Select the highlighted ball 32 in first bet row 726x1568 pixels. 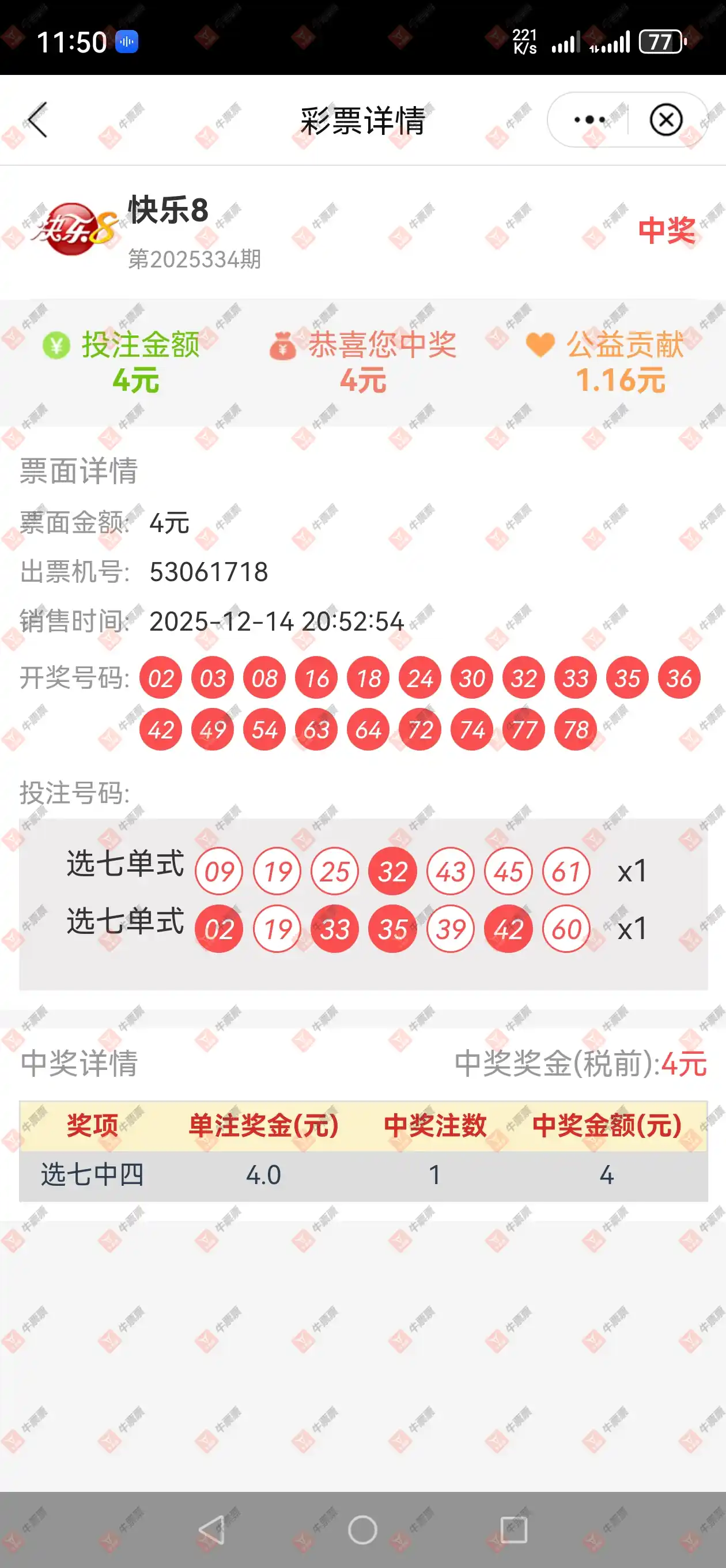click(x=393, y=872)
